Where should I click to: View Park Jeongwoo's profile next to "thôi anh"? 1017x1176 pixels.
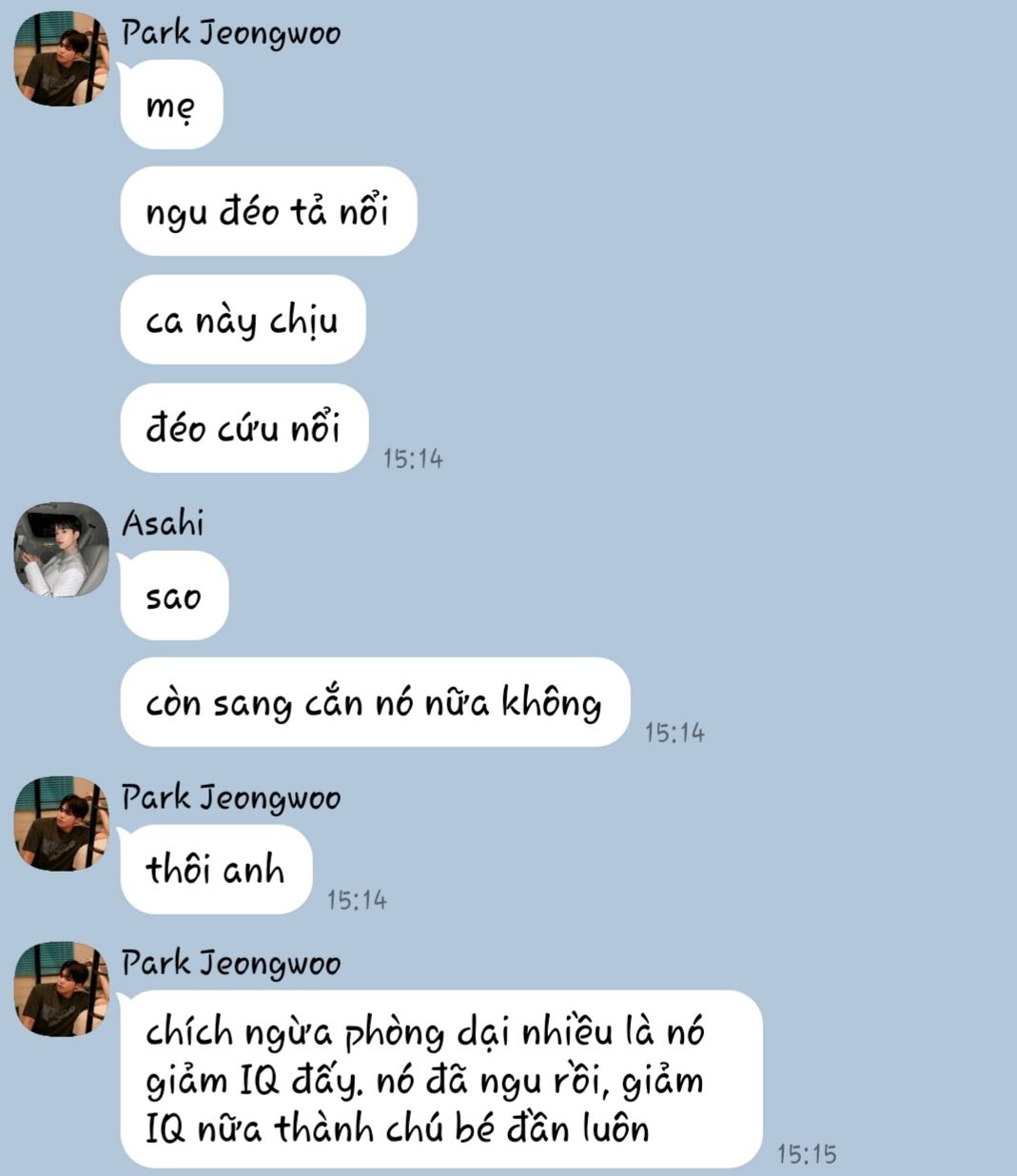point(61,824)
